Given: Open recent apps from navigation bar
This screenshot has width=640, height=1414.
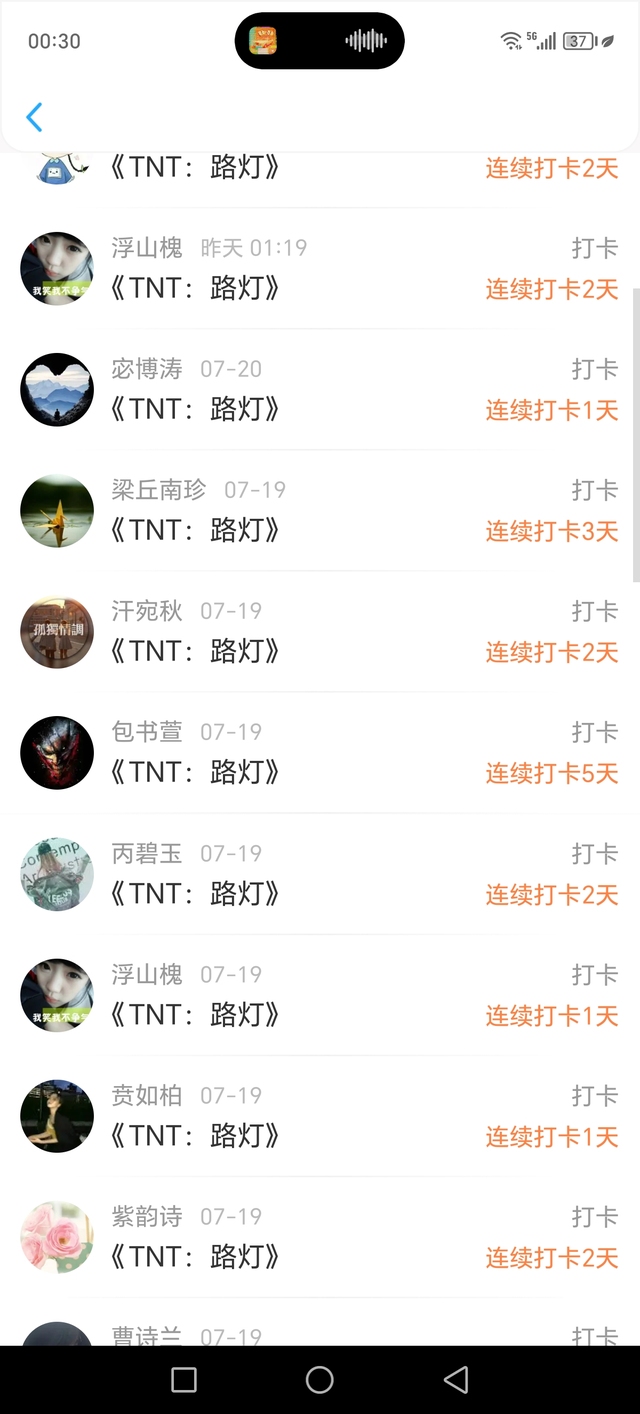Looking at the screenshot, I should tap(184, 1380).
